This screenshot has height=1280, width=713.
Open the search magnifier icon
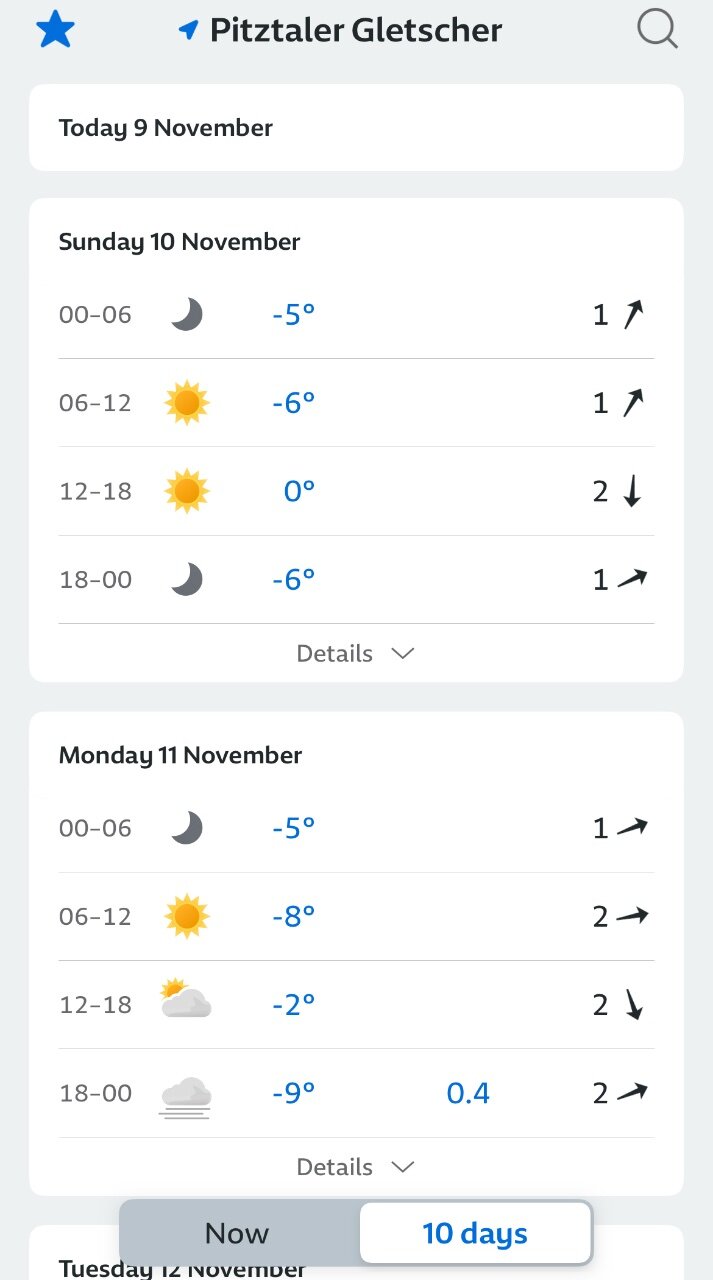[x=657, y=30]
